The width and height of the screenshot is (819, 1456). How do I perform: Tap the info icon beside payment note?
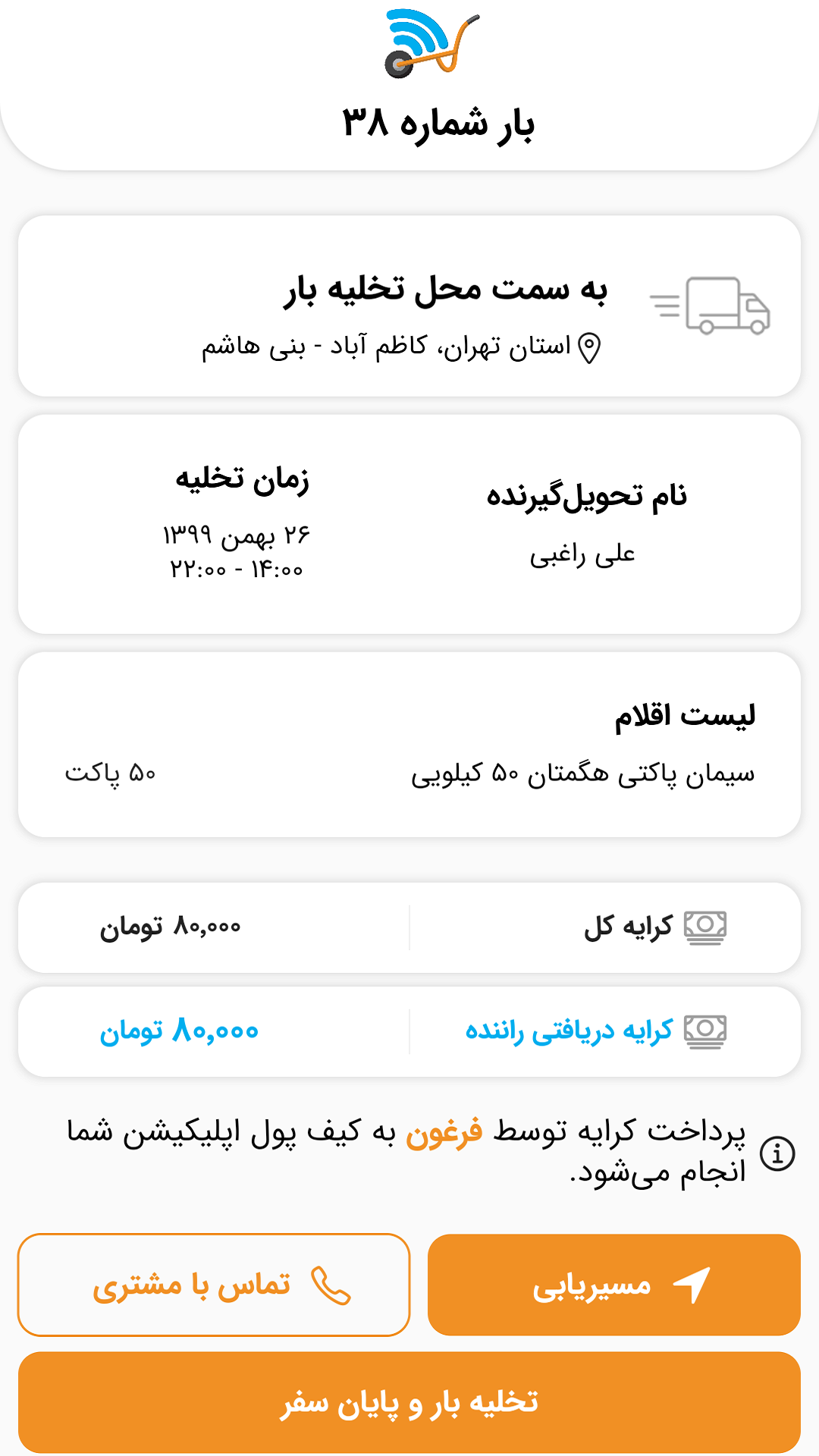click(x=777, y=1153)
